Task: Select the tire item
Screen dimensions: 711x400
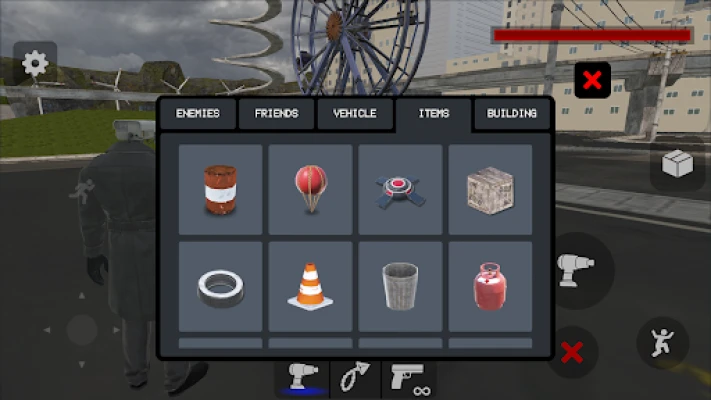Action: click(x=220, y=286)
